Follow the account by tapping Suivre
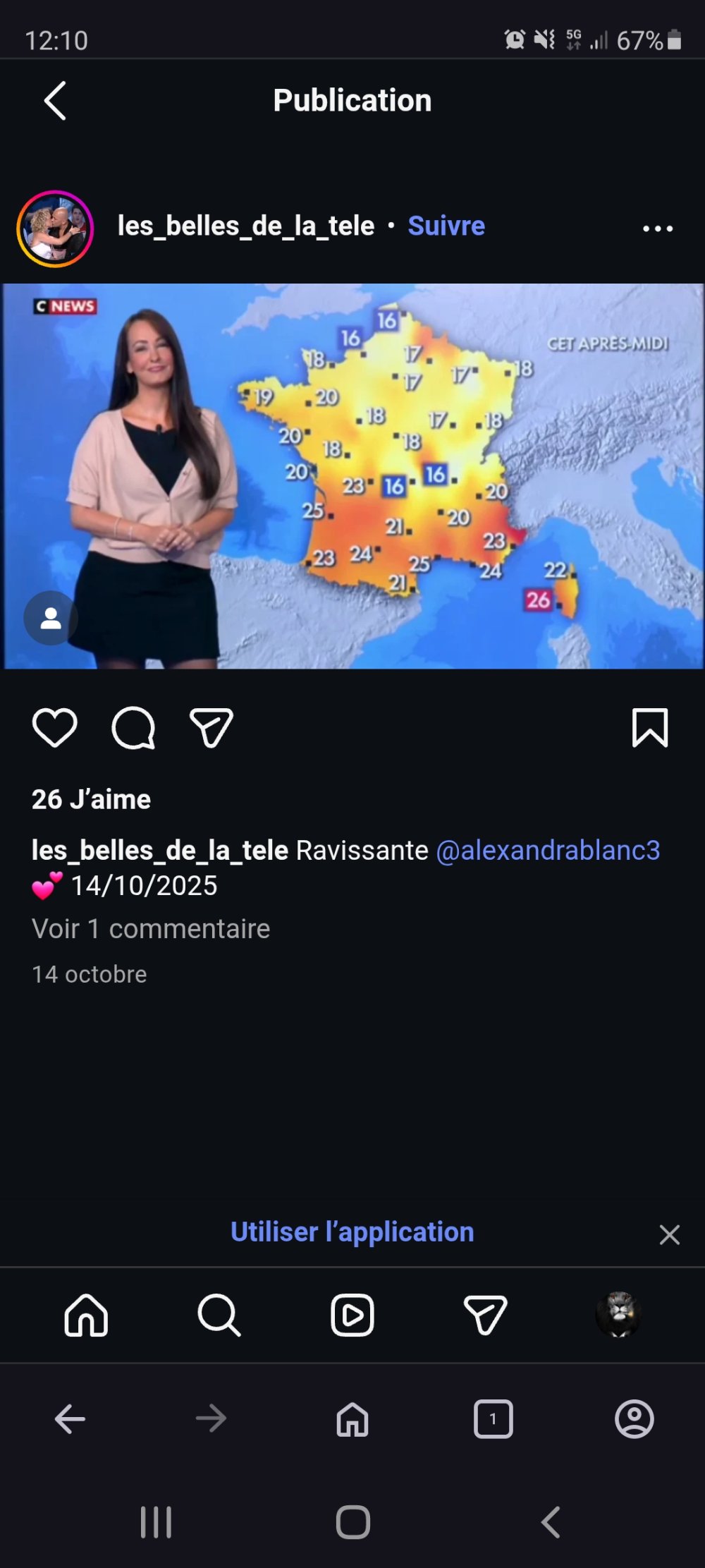705x1568 pixels. [x=446, y=226]
